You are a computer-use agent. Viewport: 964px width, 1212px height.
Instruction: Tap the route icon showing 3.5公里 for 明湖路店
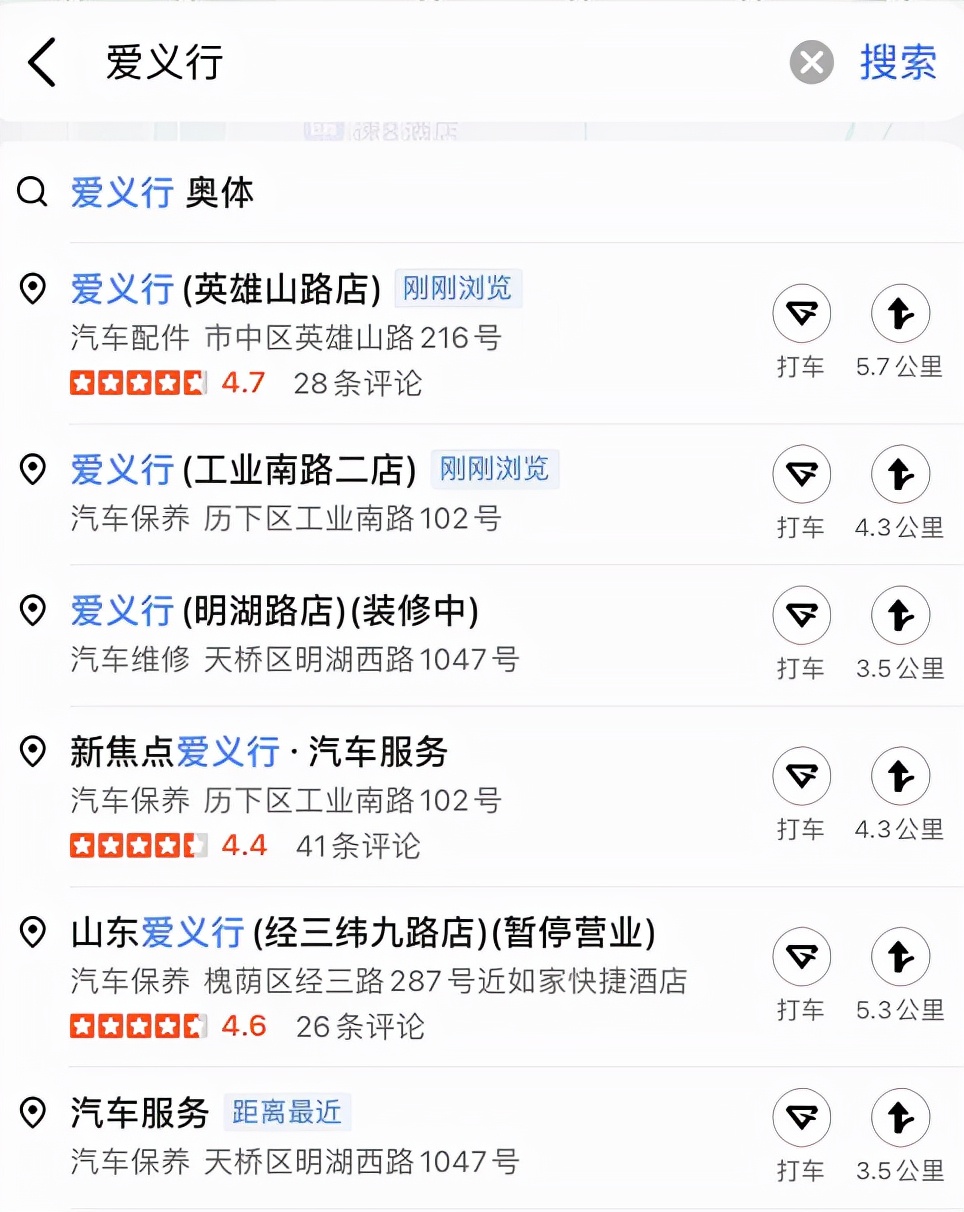pos(899,615)
